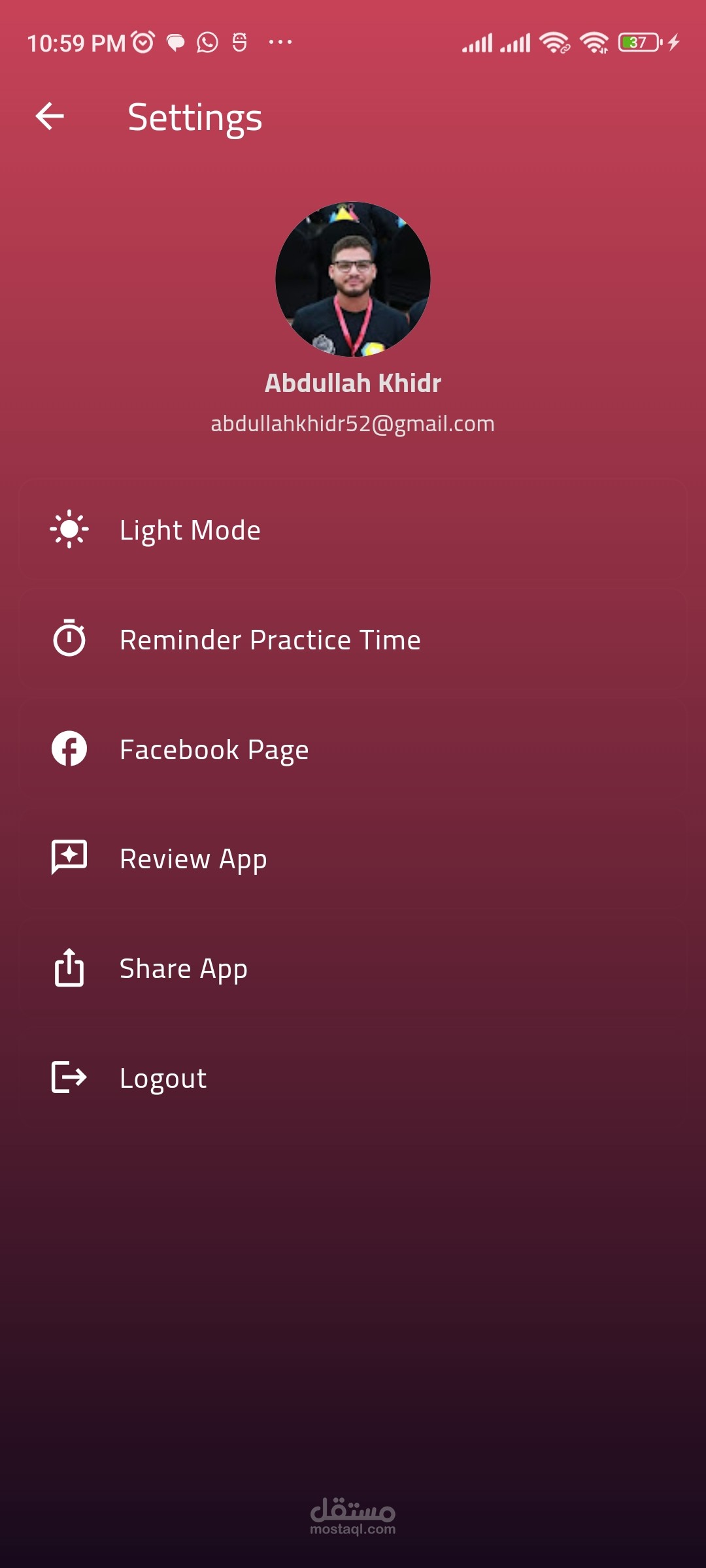Select Share App
This screenshot has width=706, height=1568.
pyautogui.click(x=353, y=969)
